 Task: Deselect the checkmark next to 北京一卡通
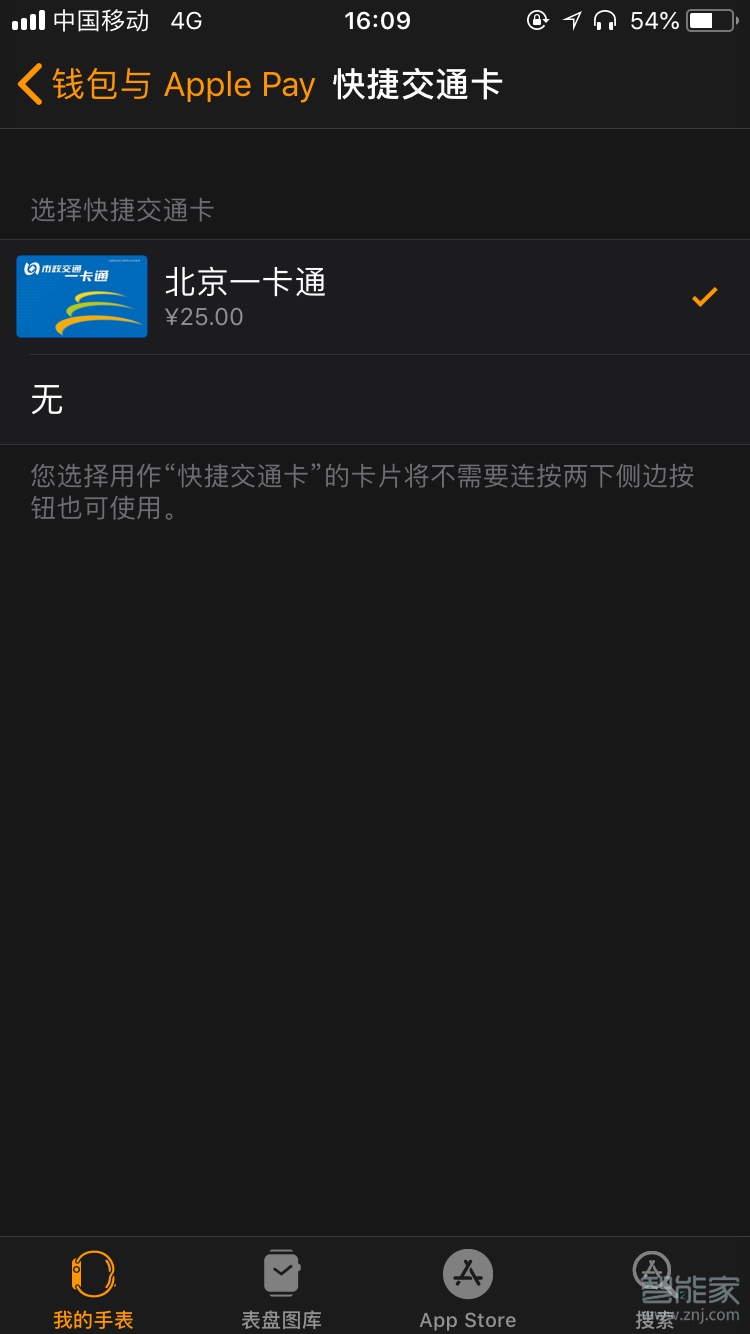tap(705, 296)
